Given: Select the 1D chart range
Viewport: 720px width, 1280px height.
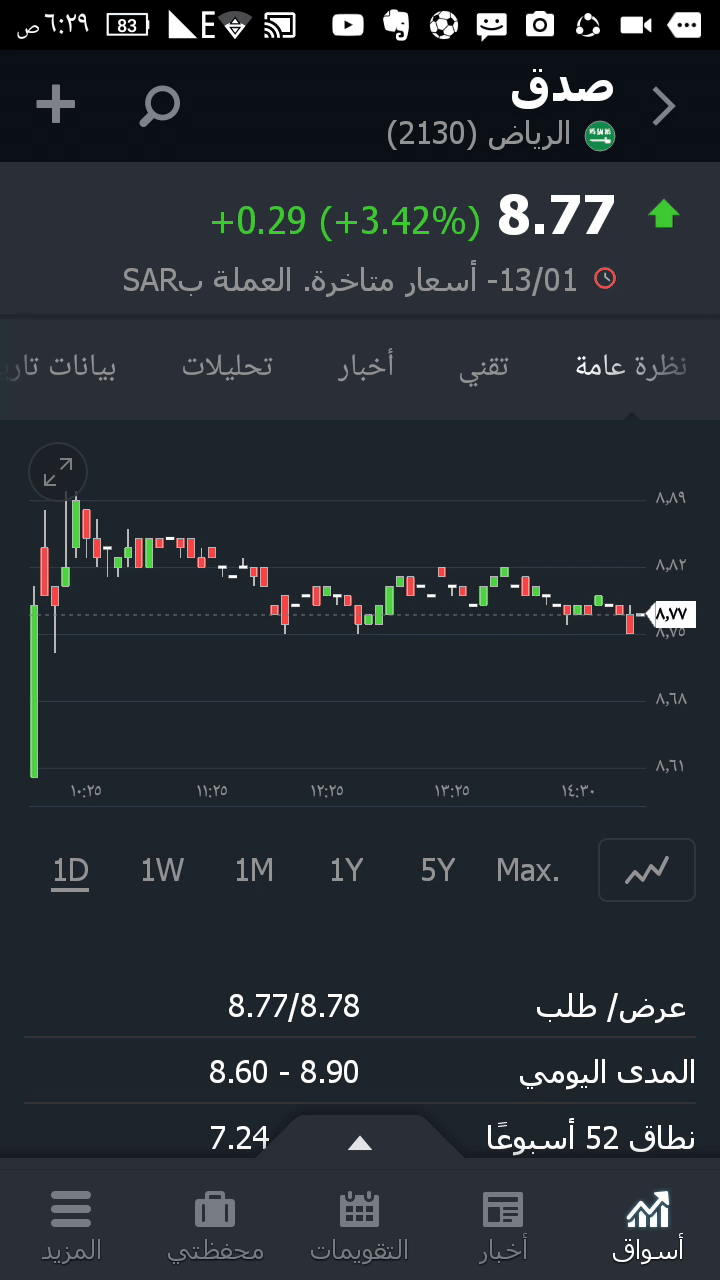Looking at the screenshot, I should [71, 871].
